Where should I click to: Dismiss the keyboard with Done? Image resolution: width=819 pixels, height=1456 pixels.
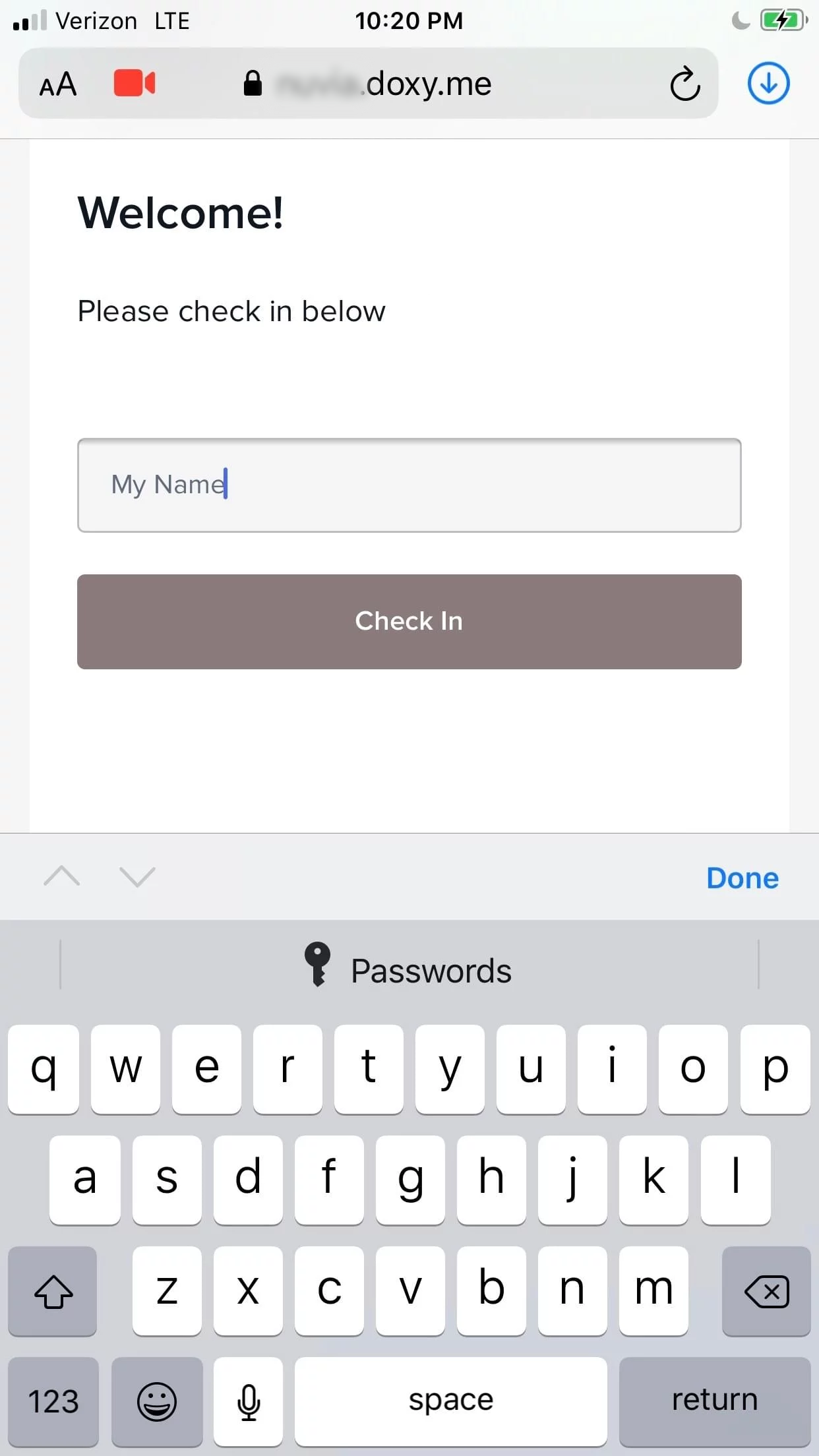tap(742, 878)
